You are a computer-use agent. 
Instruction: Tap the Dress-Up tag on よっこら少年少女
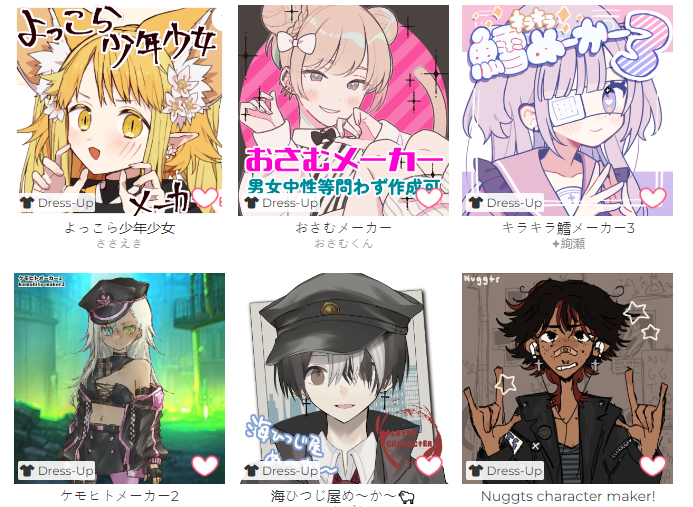[x=57, y=203]
